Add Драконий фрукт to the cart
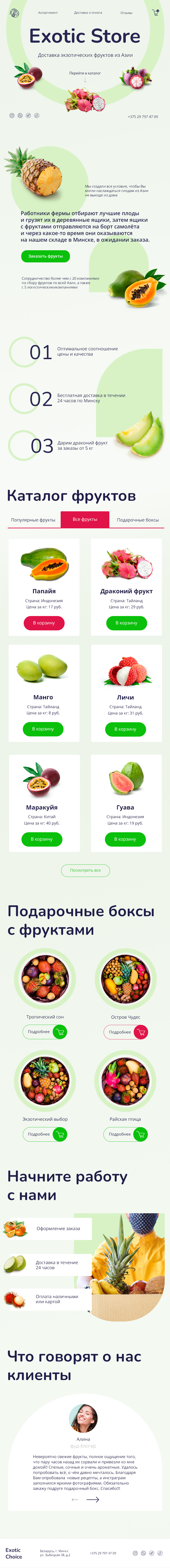The width and height of the screenshot is (170, 1568). [x=126, y=623]
